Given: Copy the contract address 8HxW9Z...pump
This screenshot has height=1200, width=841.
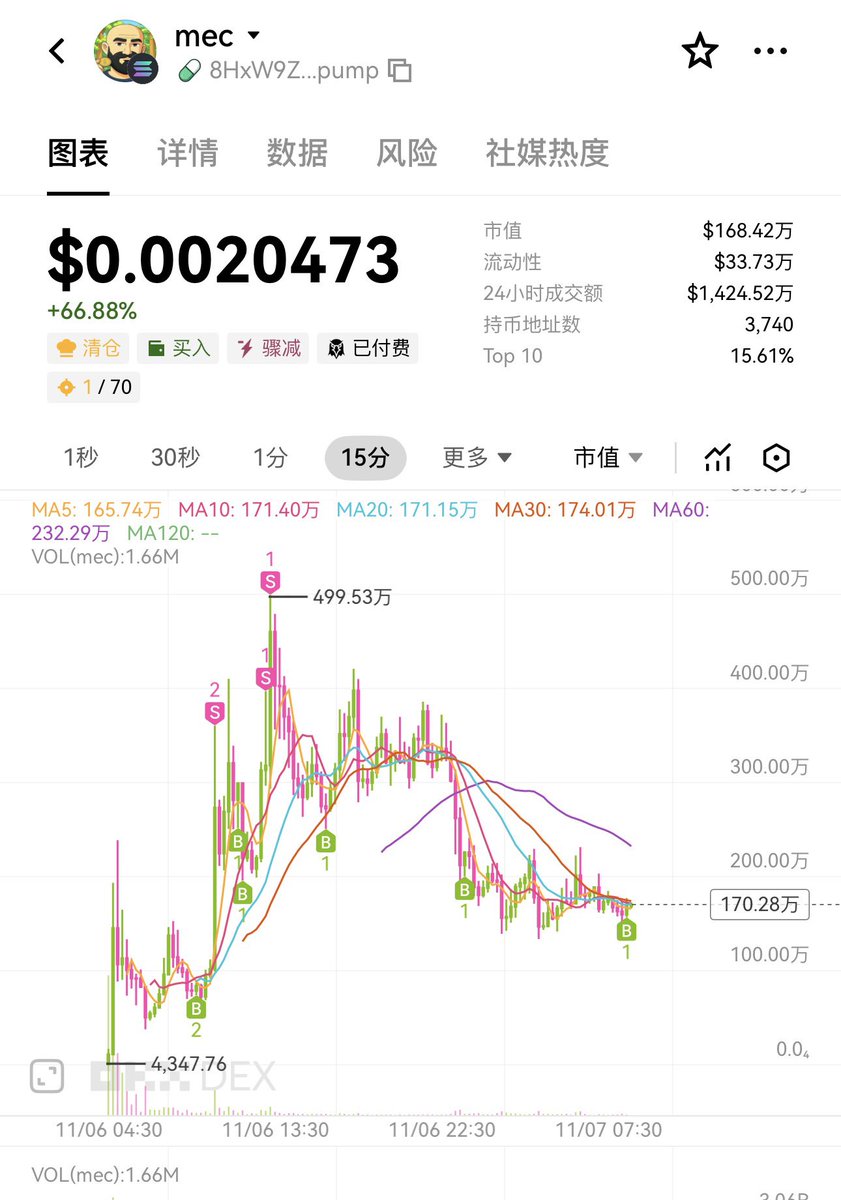Looking at the screenshot, I should [x=400, y=71].
